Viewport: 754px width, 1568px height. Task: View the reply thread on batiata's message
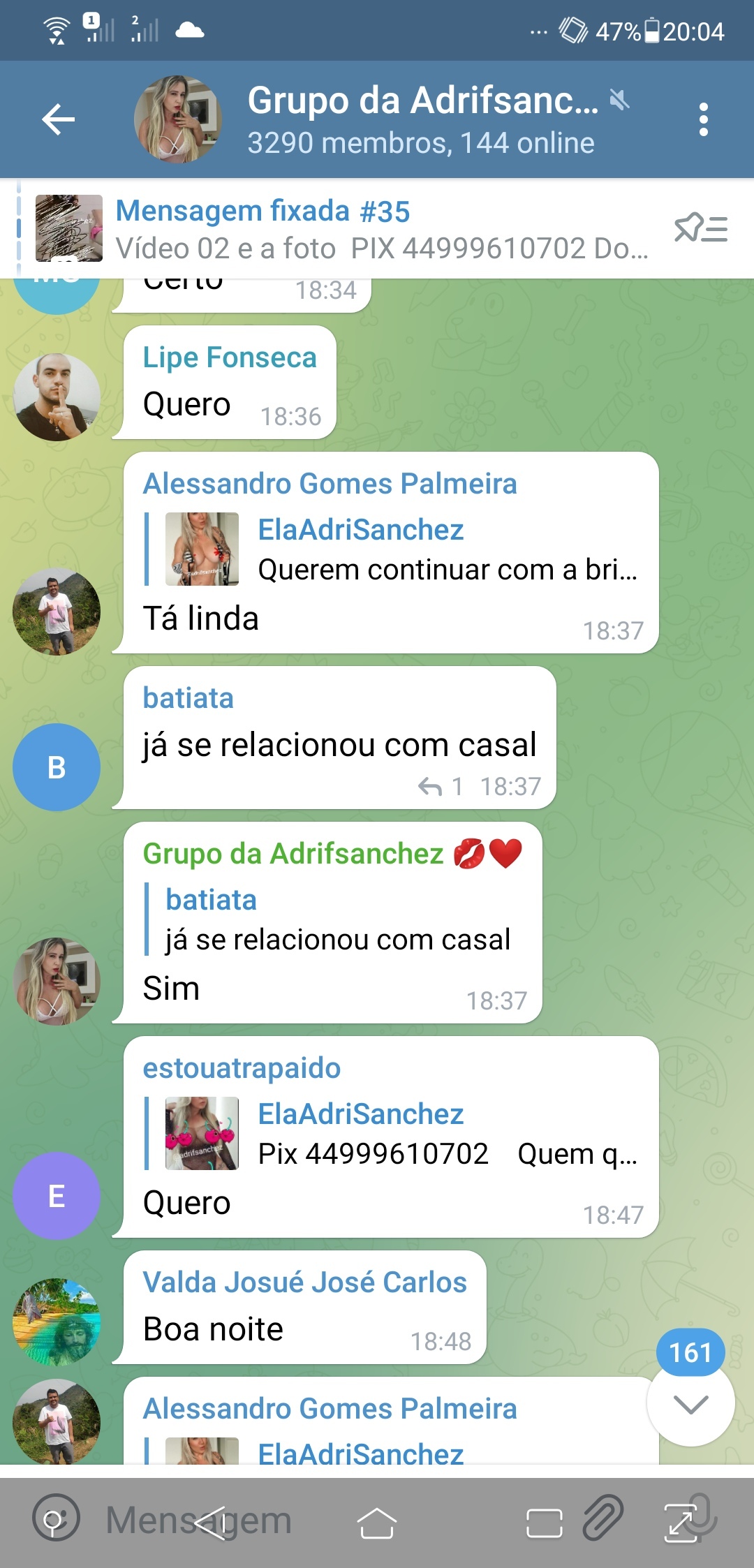click(x=441, y=787)
